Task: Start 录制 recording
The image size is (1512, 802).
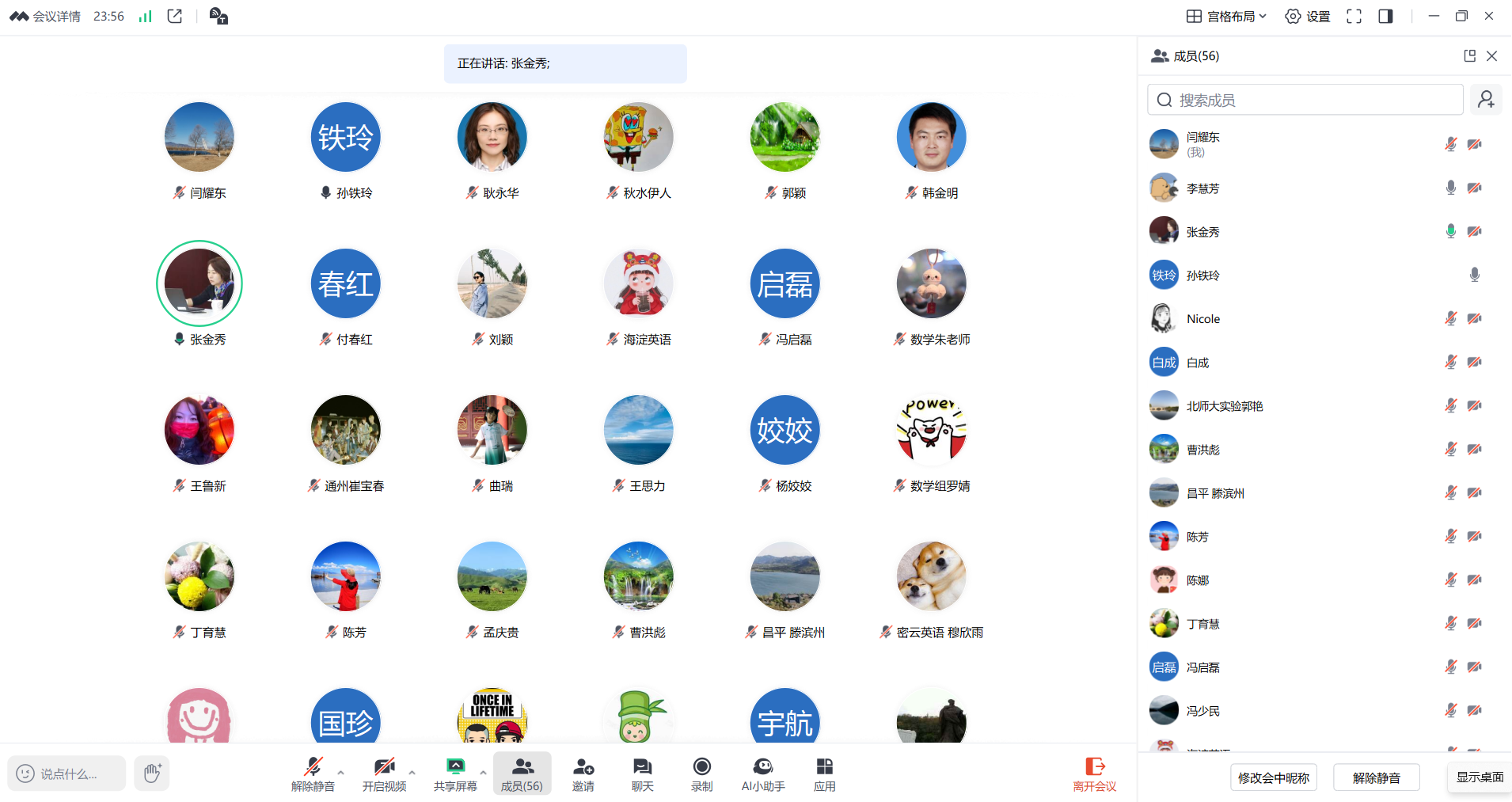Action: pyautogui.click(x=701, y=773)
